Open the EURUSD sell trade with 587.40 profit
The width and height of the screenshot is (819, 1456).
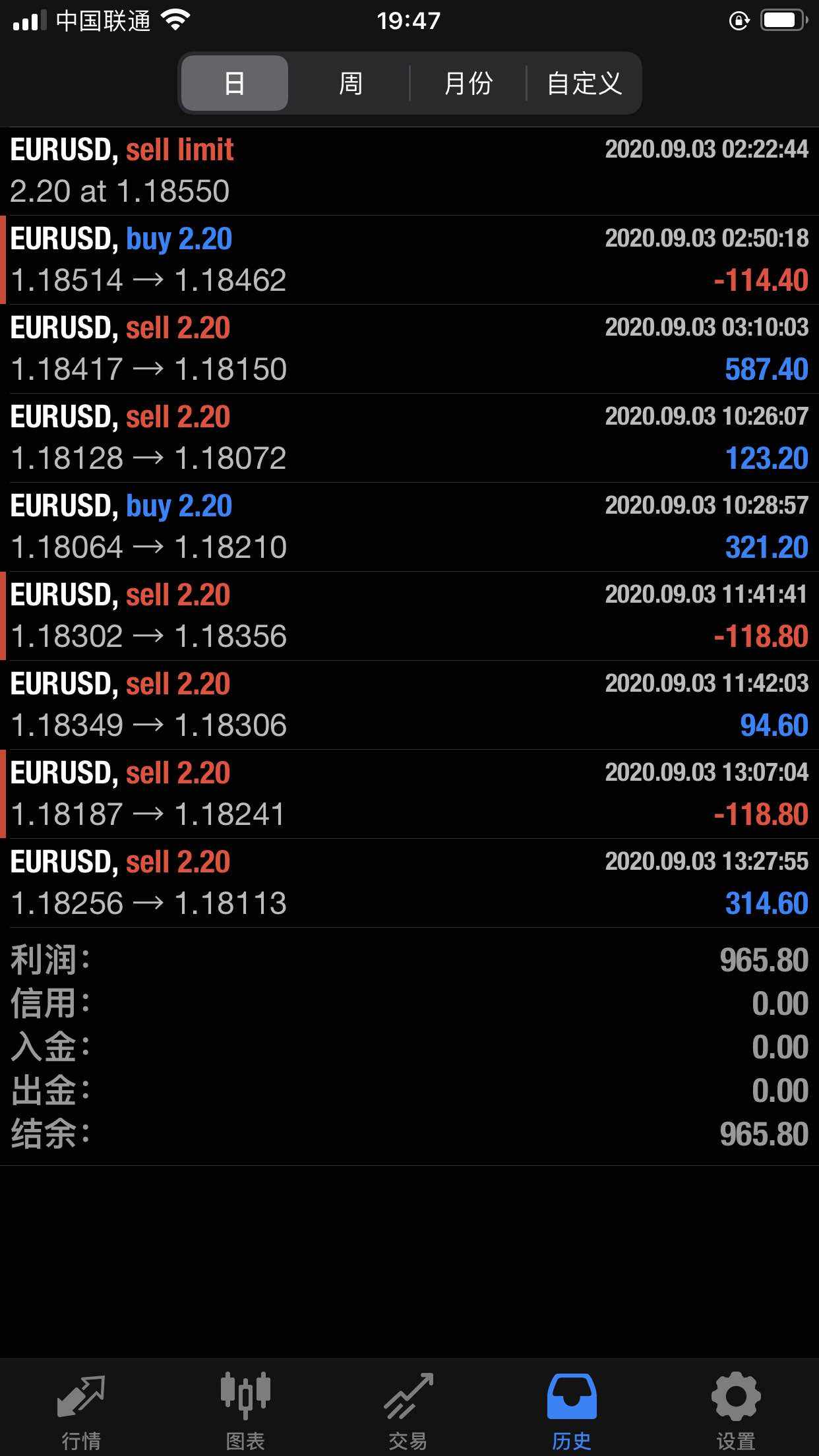click(409, 349)
